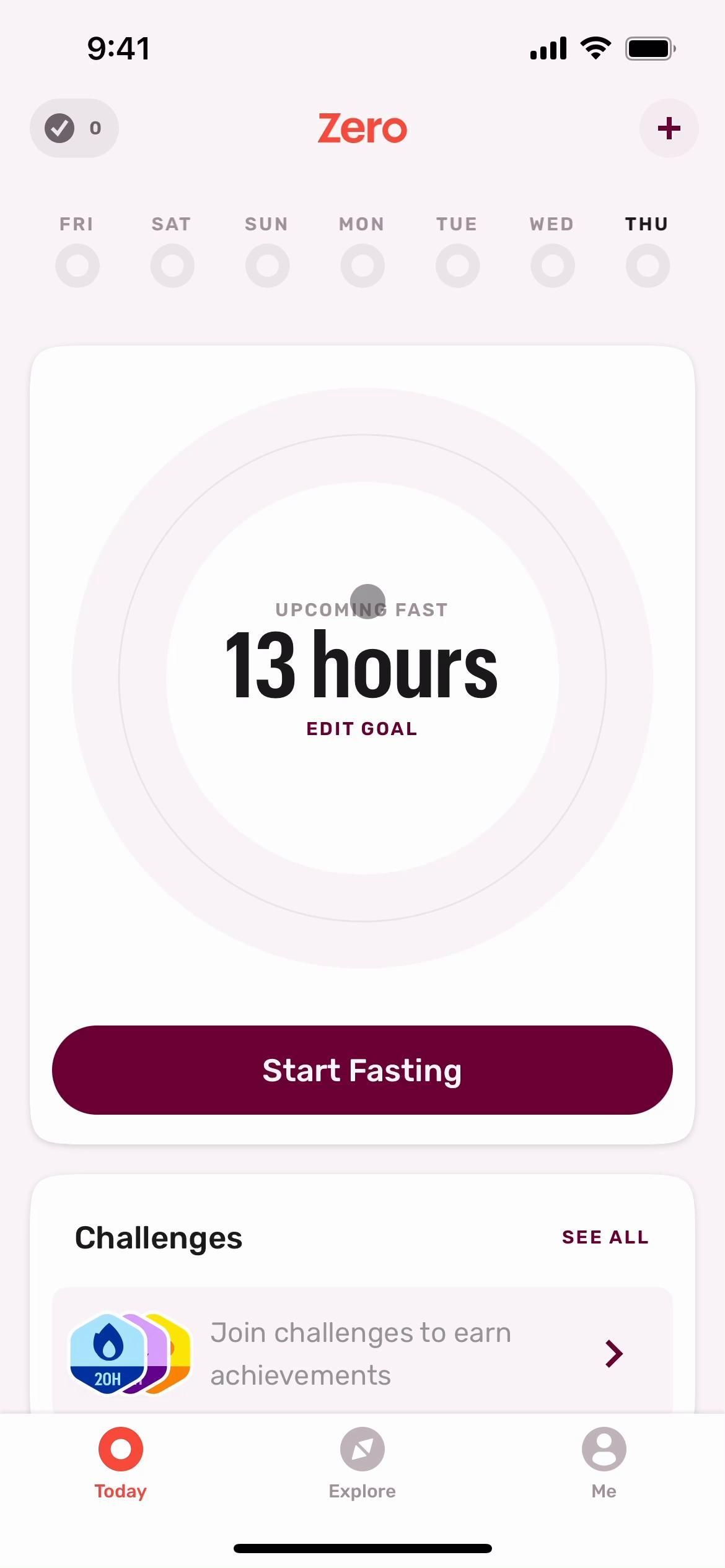The width and height of the screenshot is (725, 1568).
Task: Tap the plus icon to add a fast
Action: tap(669, 128)
